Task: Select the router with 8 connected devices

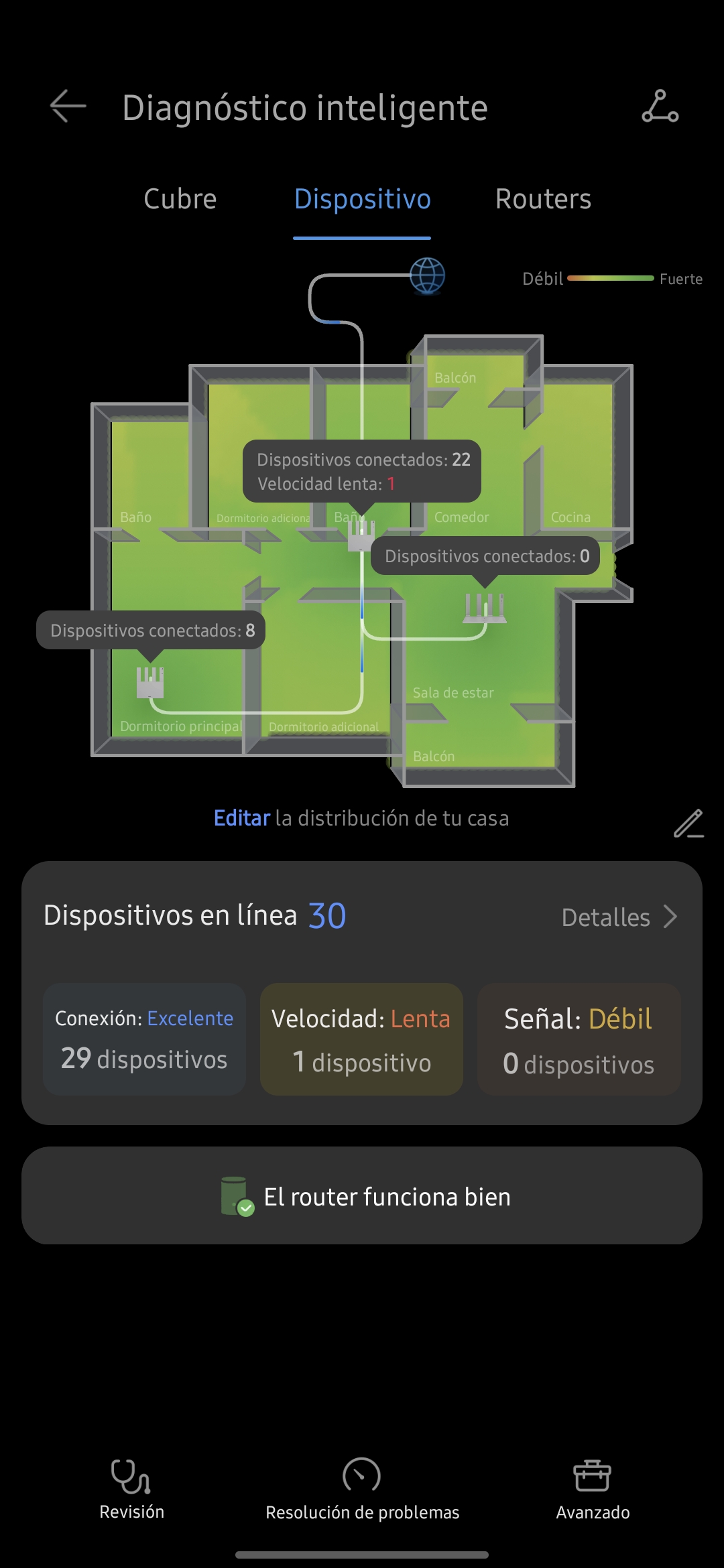Action: pos(150,682)
